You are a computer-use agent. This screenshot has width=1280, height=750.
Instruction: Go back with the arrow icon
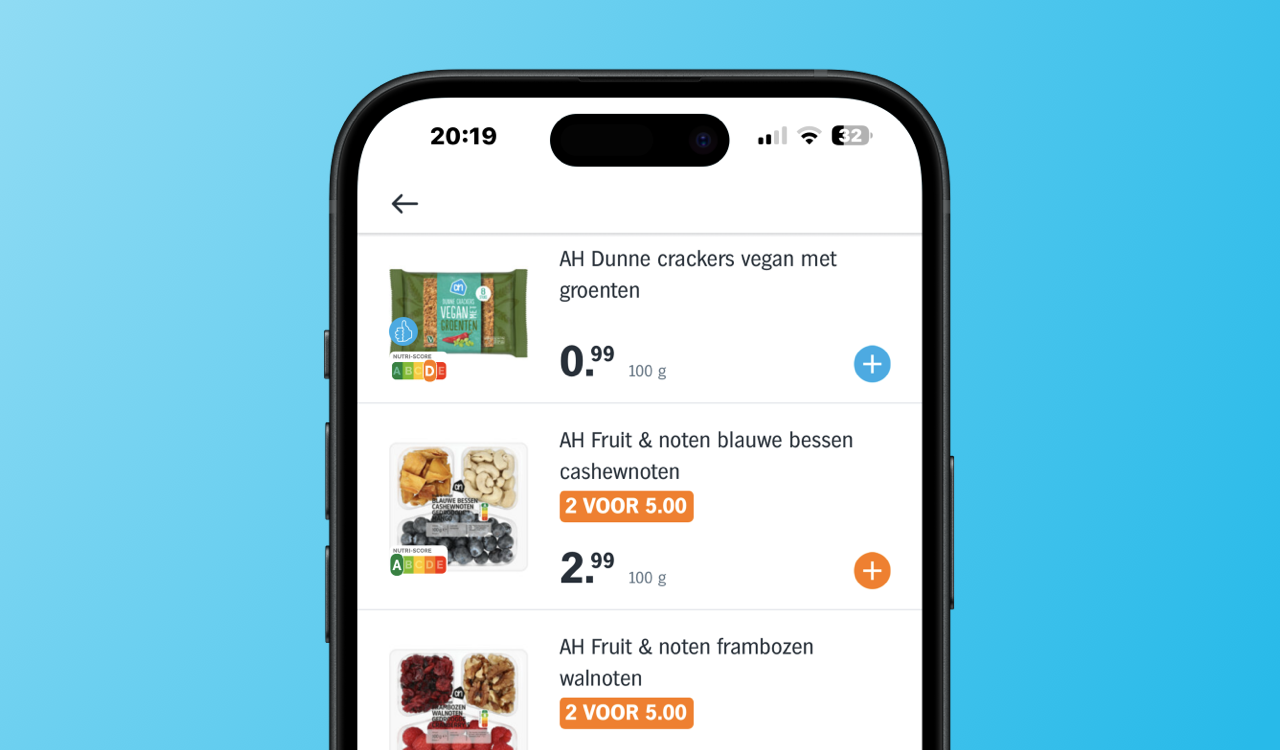tap(404, 204)
